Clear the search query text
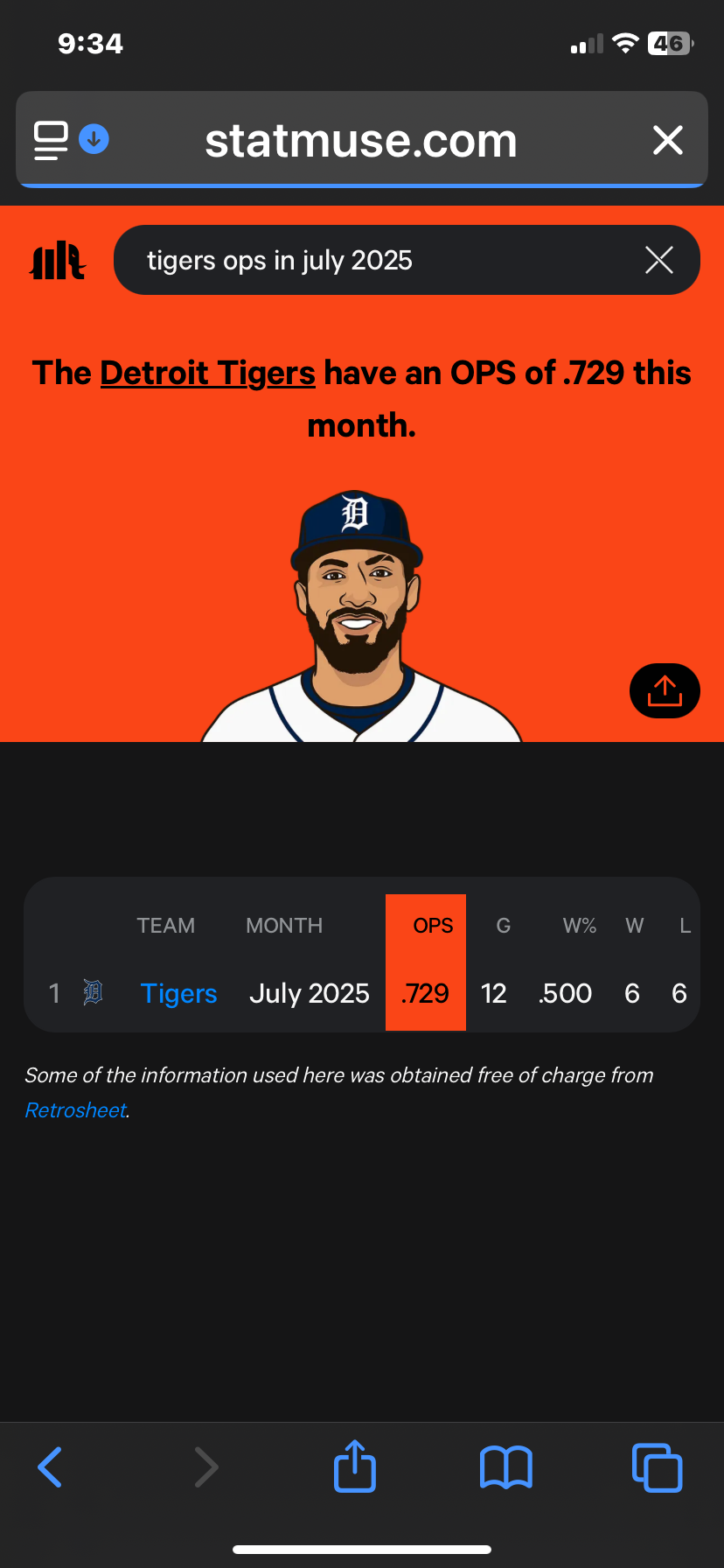This screenshot has height=1568, width=724. [658, 260]
